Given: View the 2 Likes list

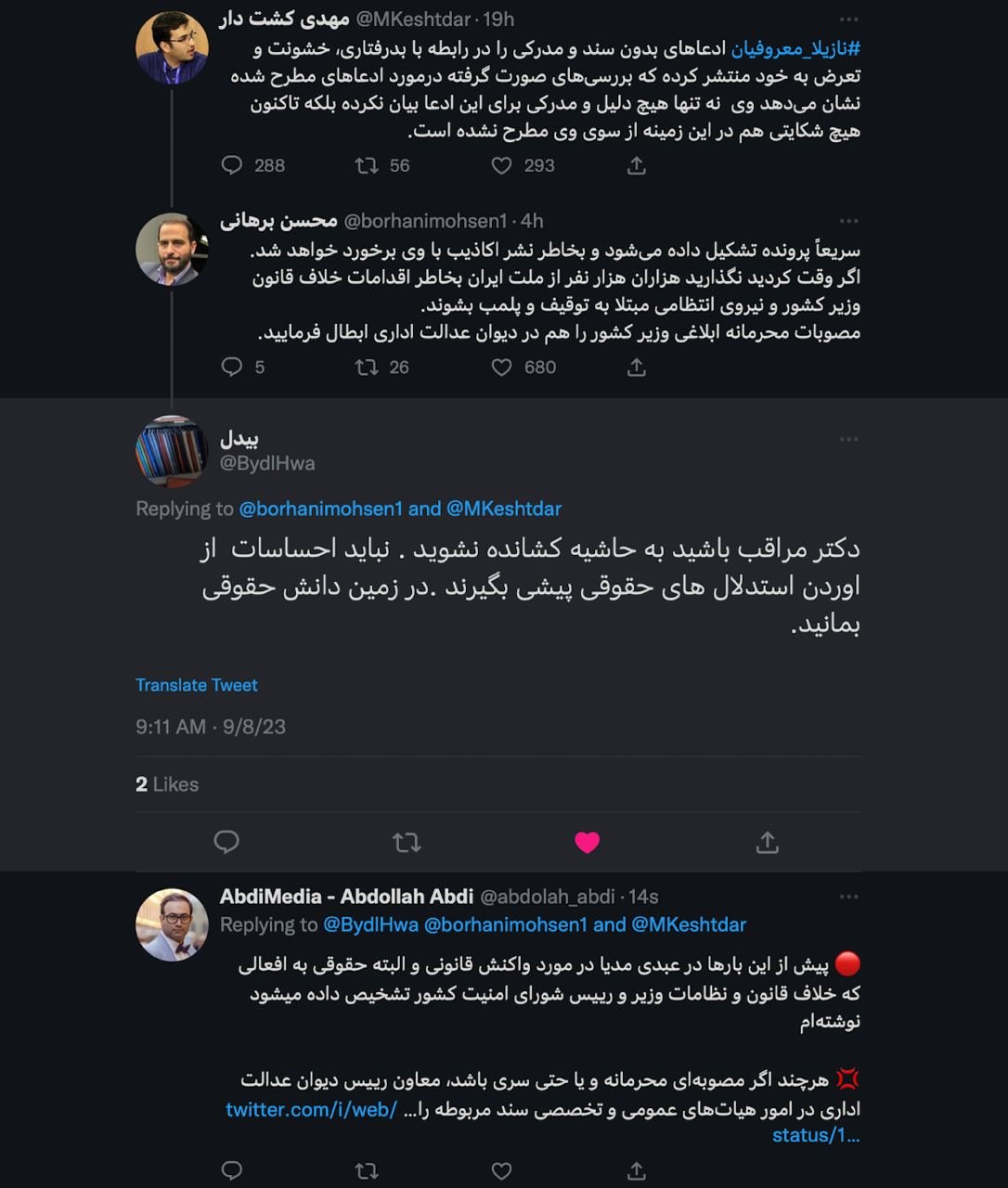Looking at the screenshot, I should [167, 784].
